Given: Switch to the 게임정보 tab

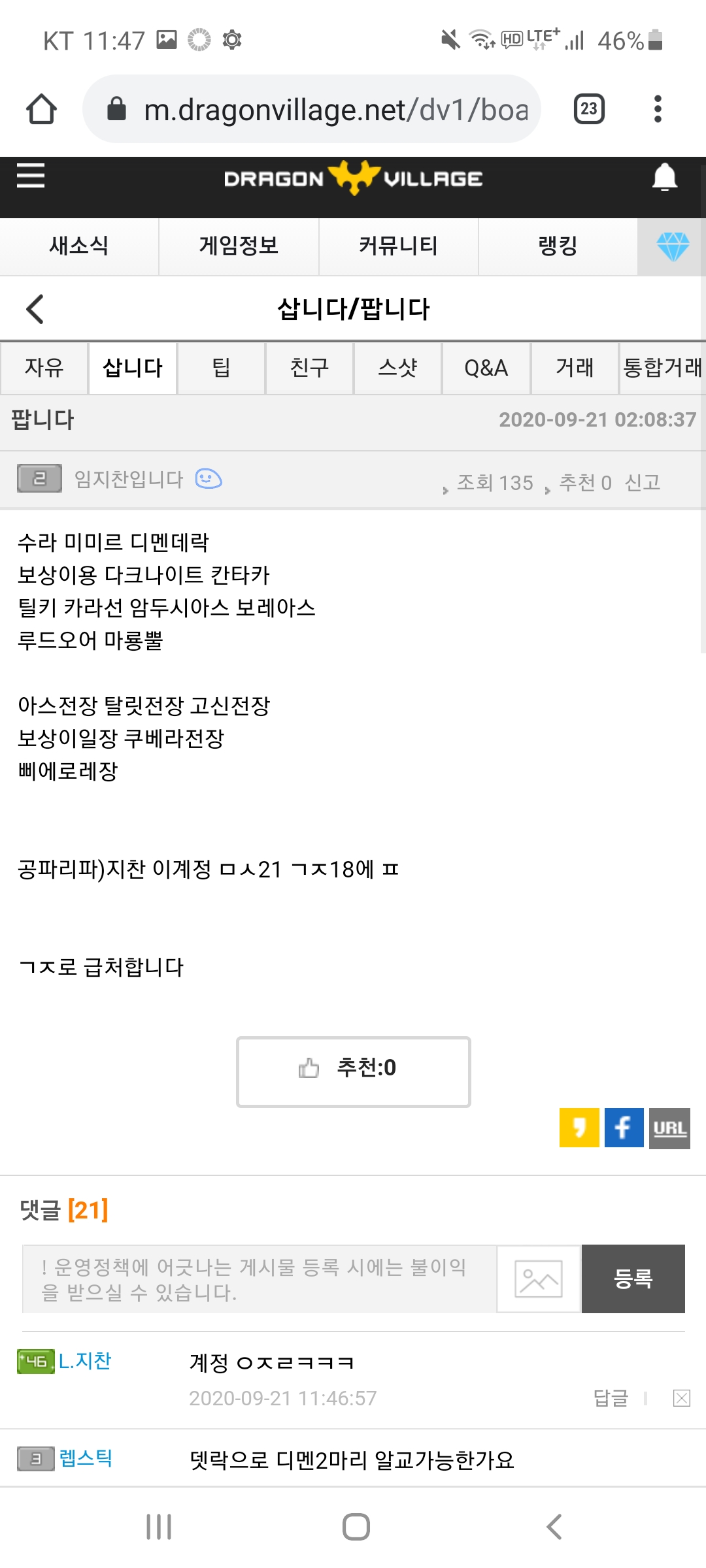Looking at the screenshot, I should [x=239, y=246].
